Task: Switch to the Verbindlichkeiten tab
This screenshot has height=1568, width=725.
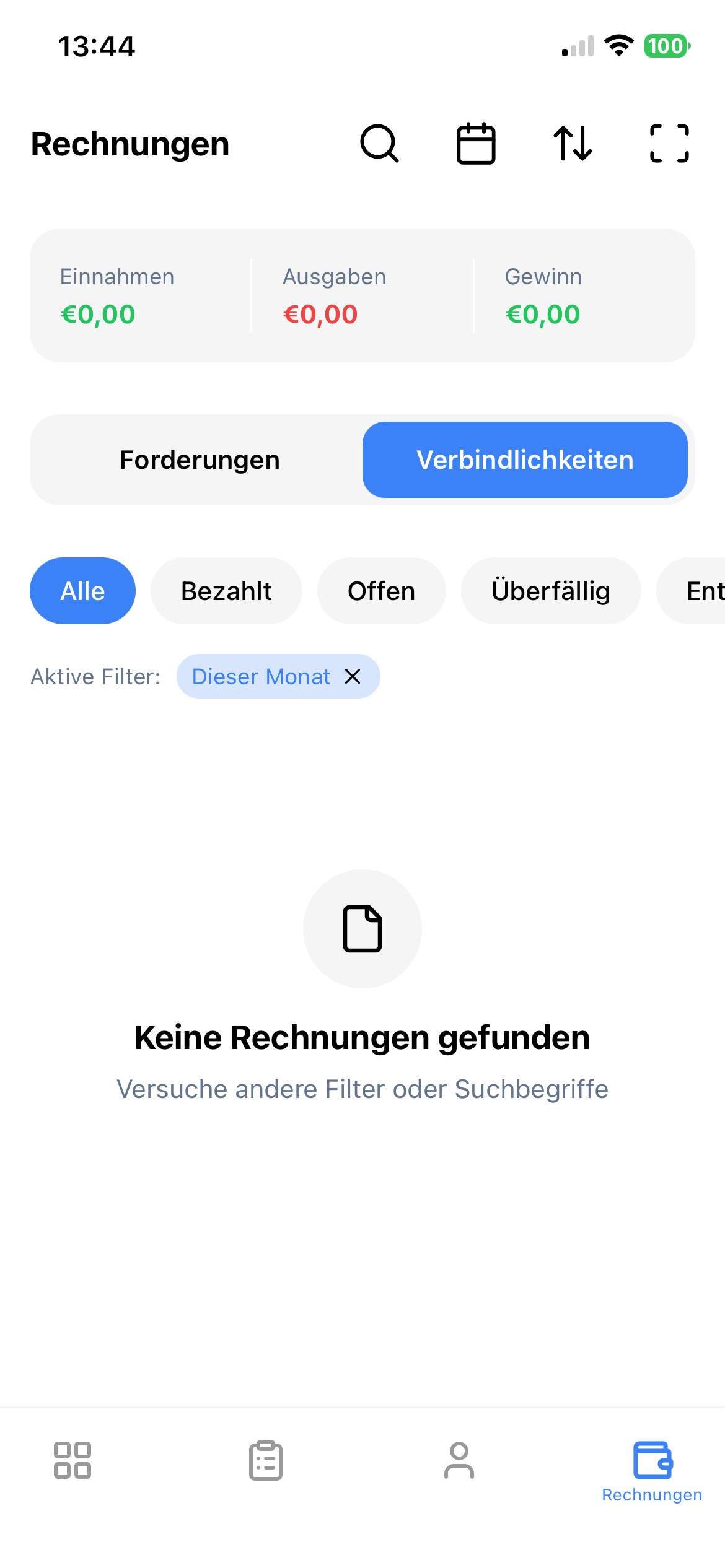Action: click(525, 459)
